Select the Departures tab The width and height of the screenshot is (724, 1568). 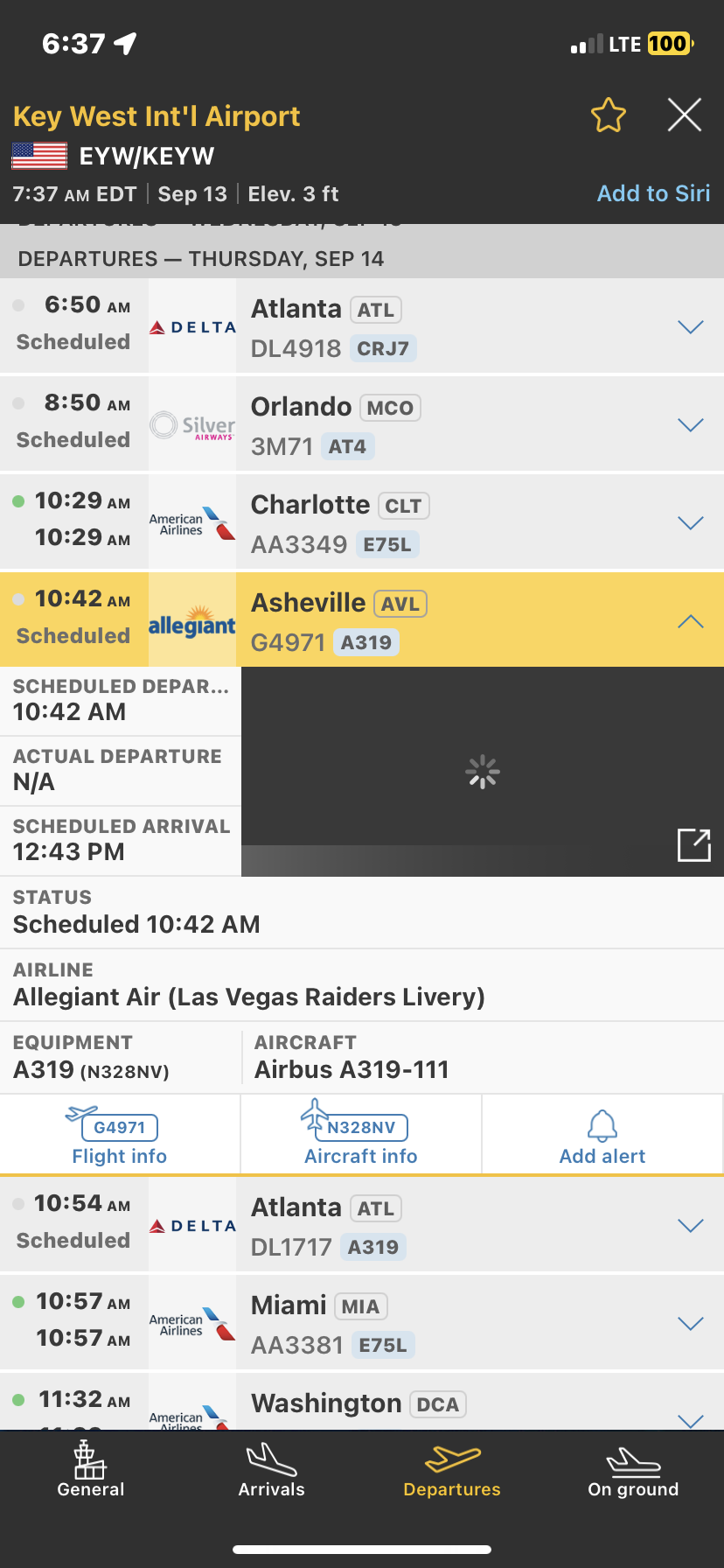click(452, 1470)
